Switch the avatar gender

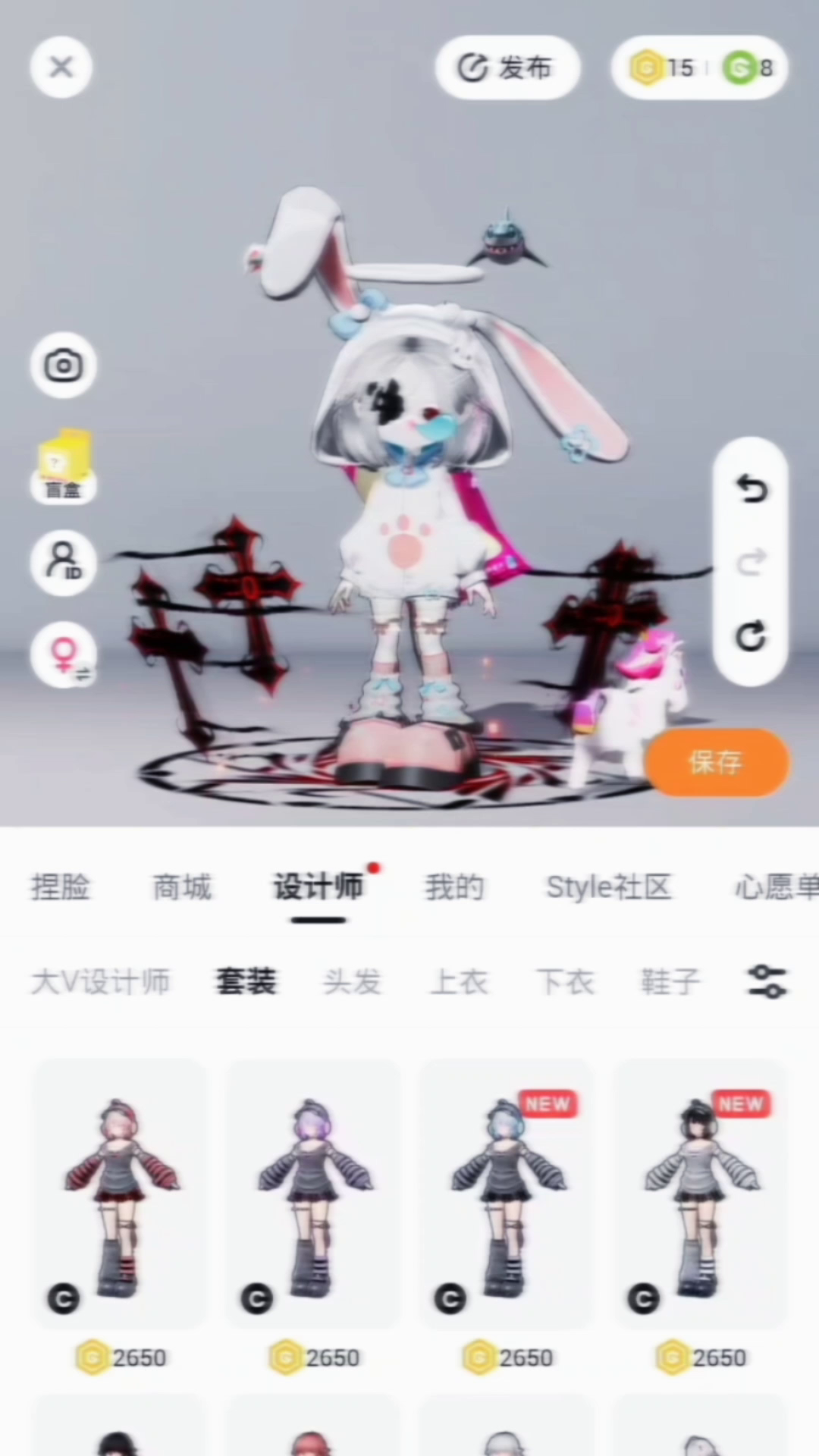coord(64,655)
